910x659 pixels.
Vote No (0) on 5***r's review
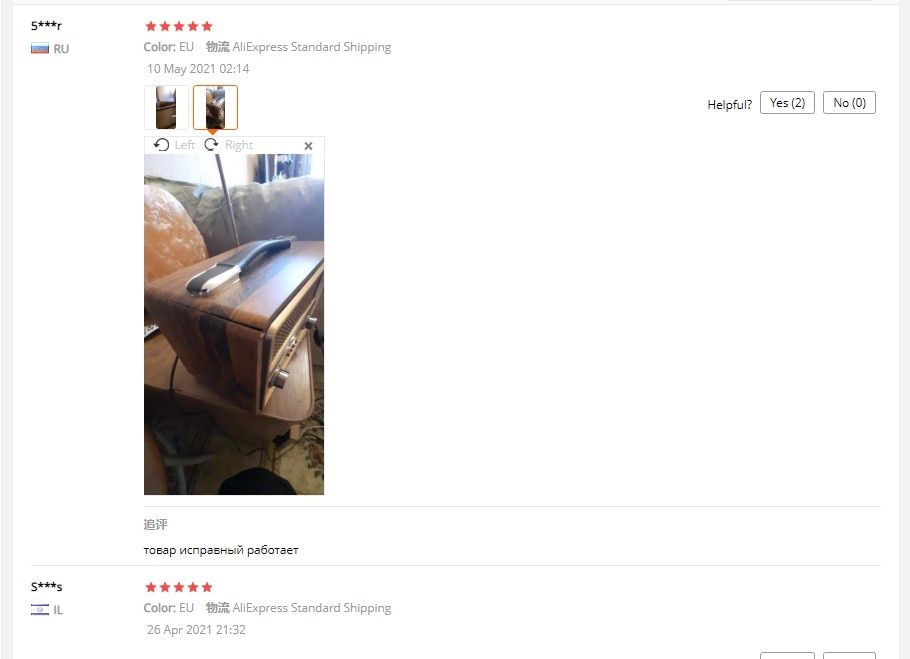pyautogui.click(x=849, y=103)
